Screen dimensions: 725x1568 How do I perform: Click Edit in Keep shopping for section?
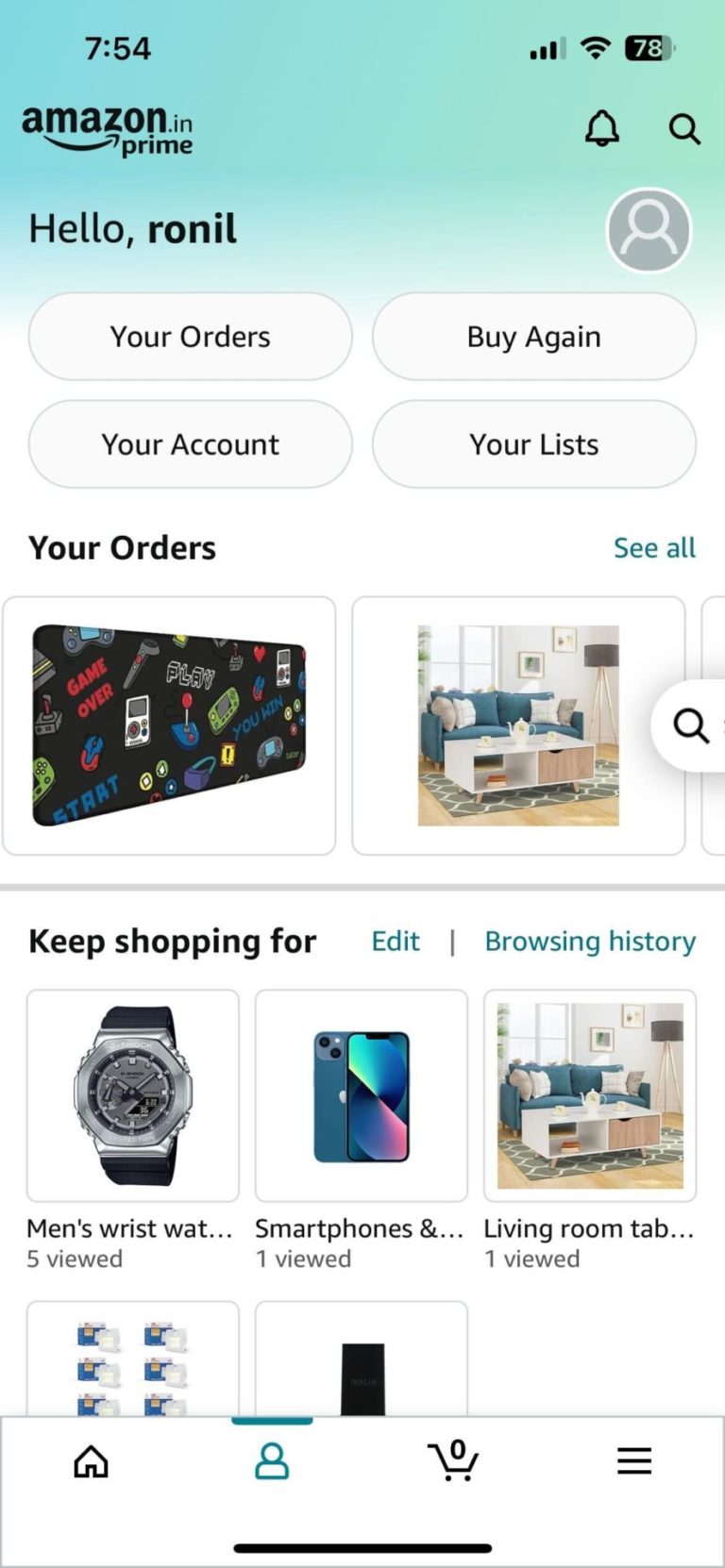(x=396, y=941)
